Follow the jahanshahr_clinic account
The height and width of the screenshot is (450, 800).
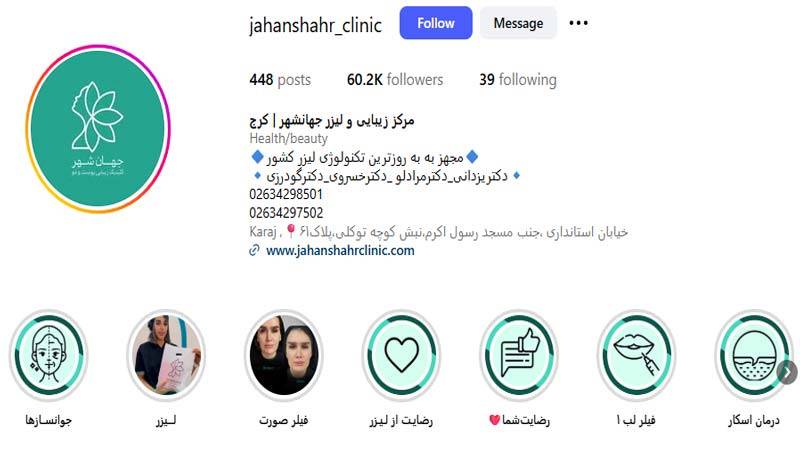pos(435,23)
